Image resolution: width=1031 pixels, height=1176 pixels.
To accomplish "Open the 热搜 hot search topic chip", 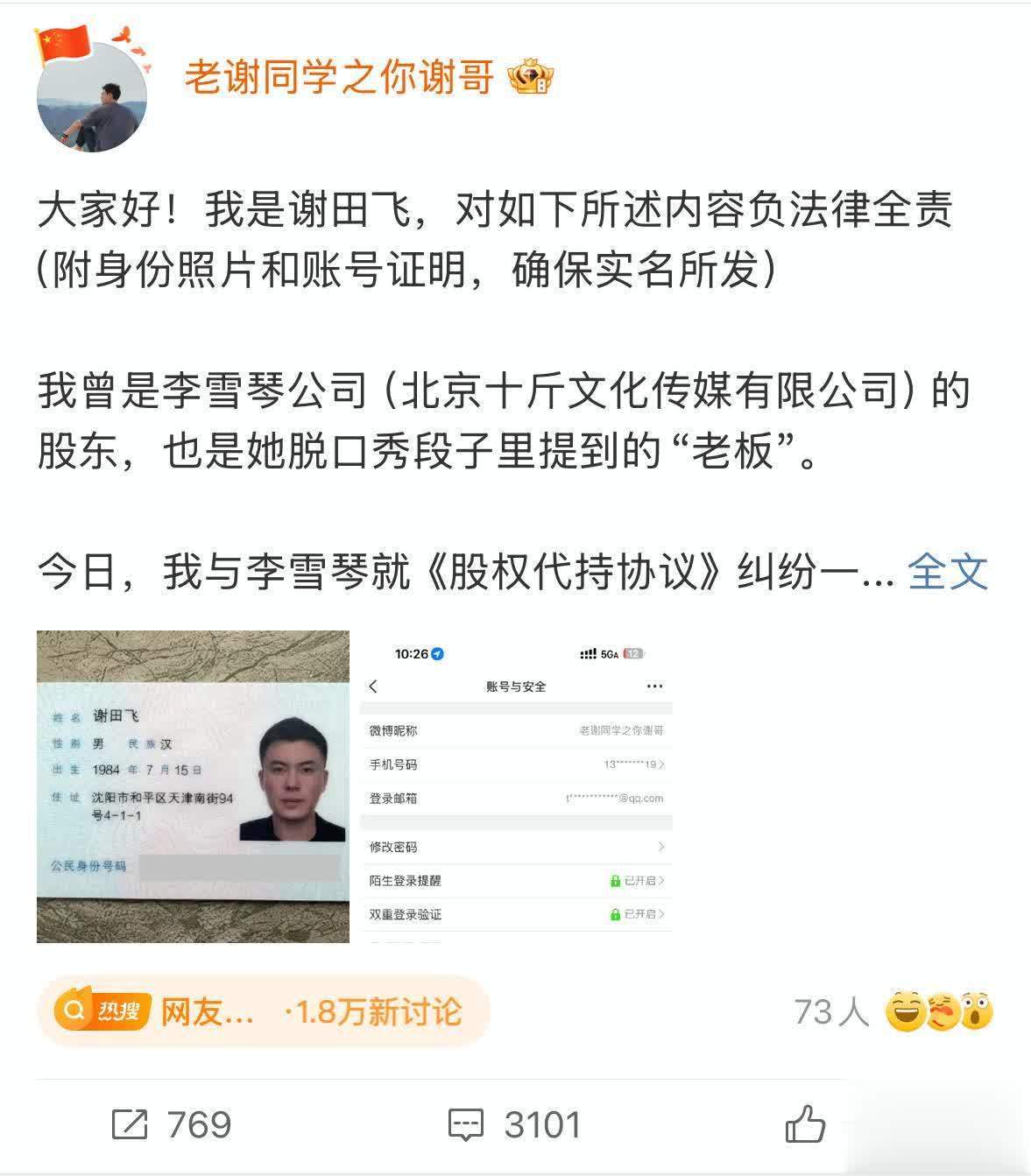I will point(262,1011).
